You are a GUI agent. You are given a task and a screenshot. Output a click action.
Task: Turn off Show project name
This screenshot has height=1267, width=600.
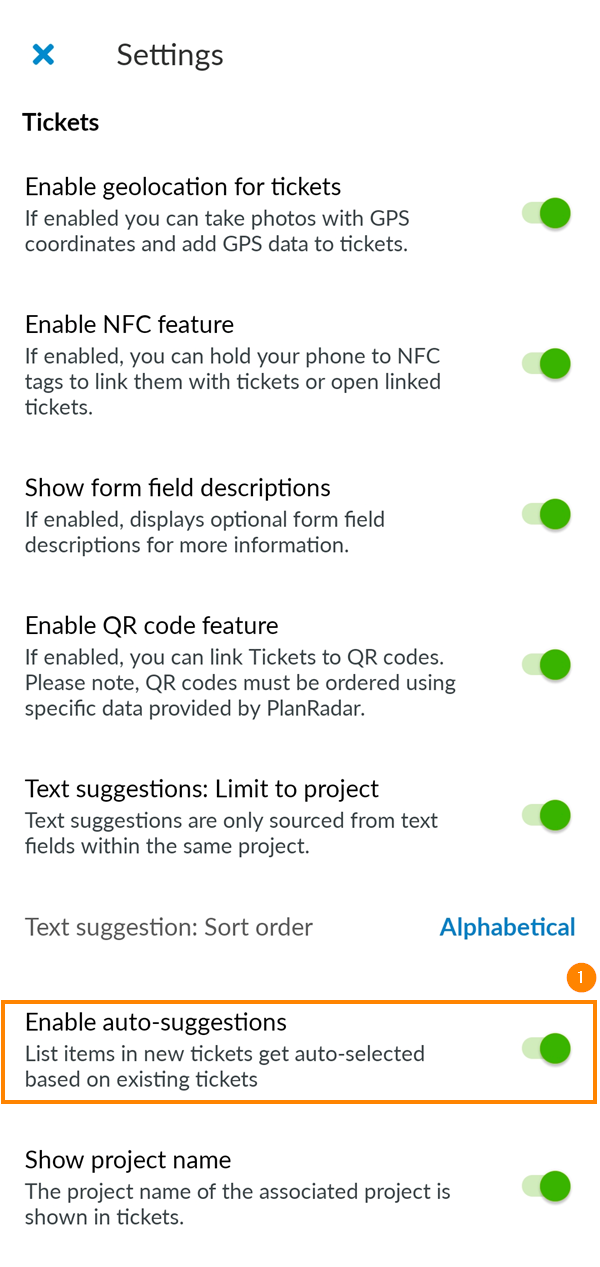click(x=546, y=1186)
